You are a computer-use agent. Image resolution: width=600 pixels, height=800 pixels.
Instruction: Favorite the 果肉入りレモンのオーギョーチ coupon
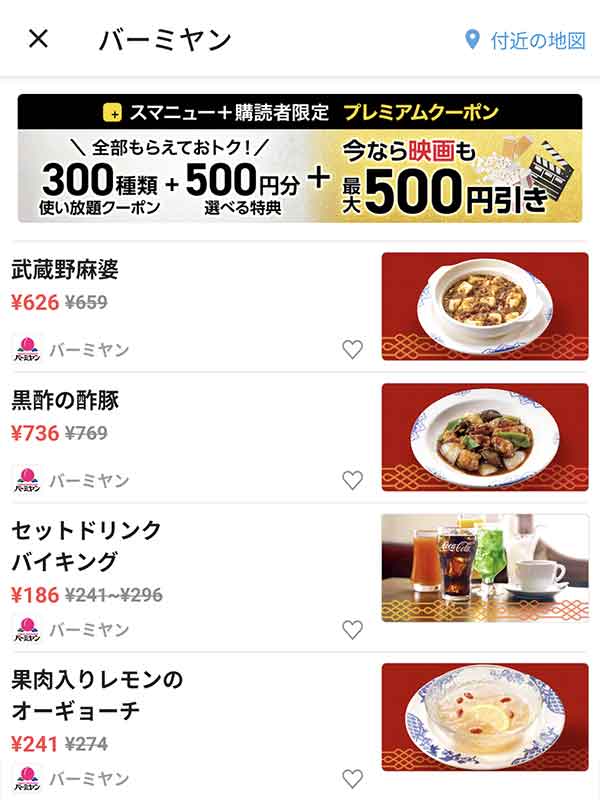click(352, 778)
